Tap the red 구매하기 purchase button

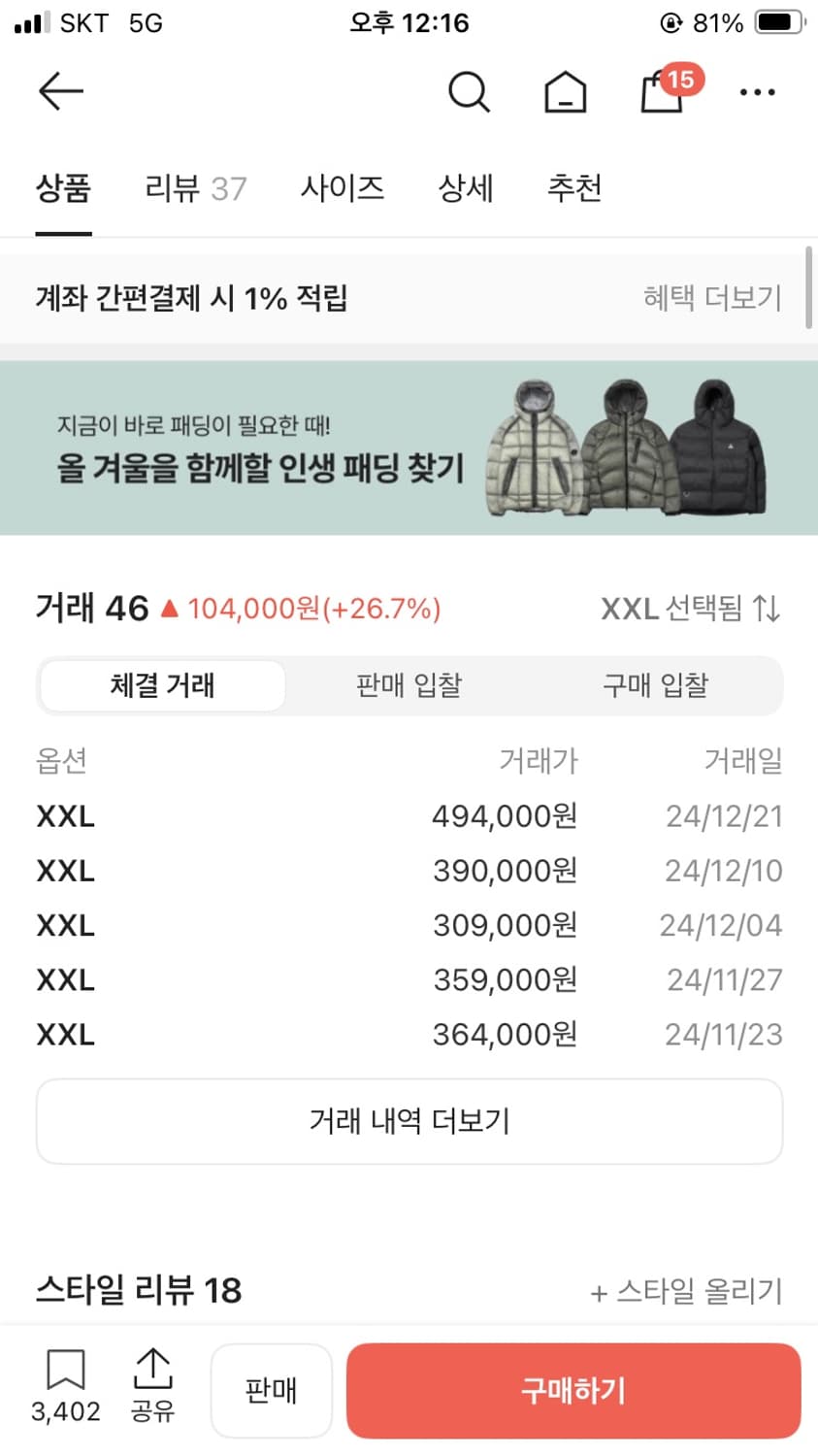573,1390
